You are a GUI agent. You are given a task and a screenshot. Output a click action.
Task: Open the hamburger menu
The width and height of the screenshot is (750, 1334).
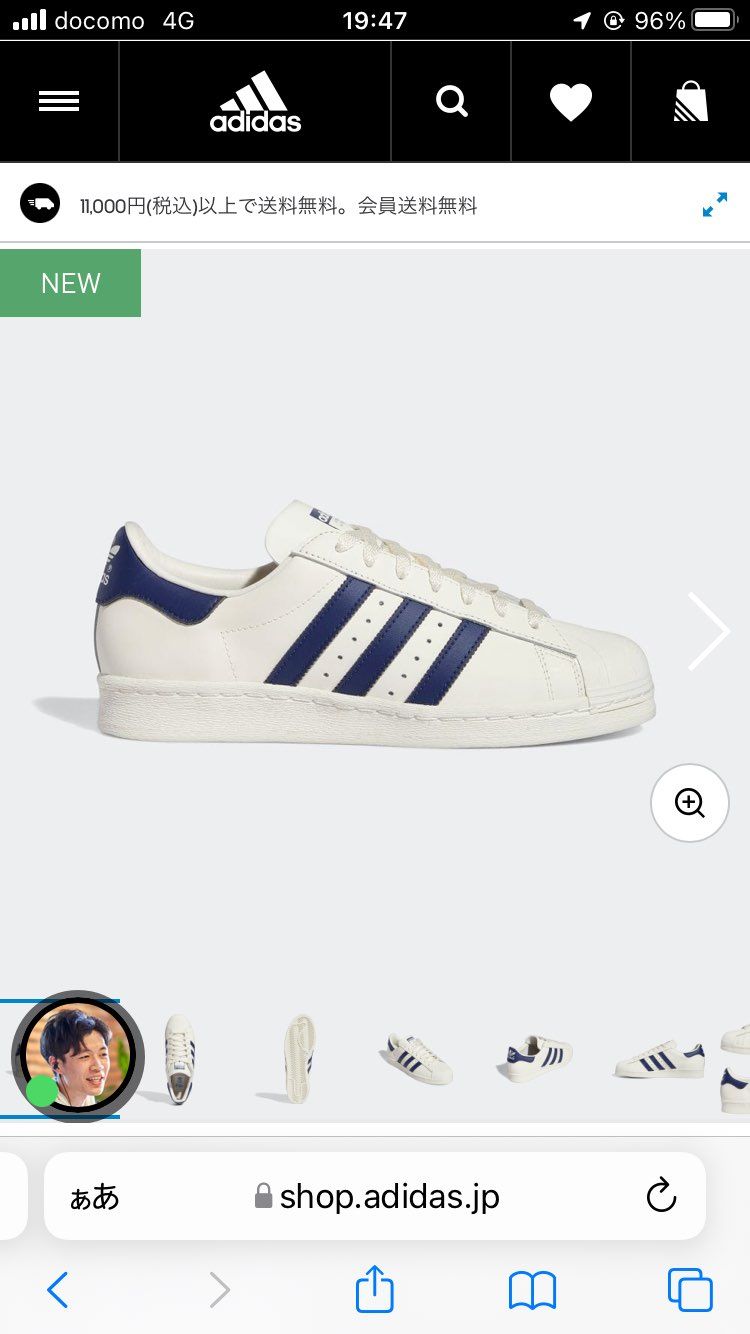[x=59, y=102]
